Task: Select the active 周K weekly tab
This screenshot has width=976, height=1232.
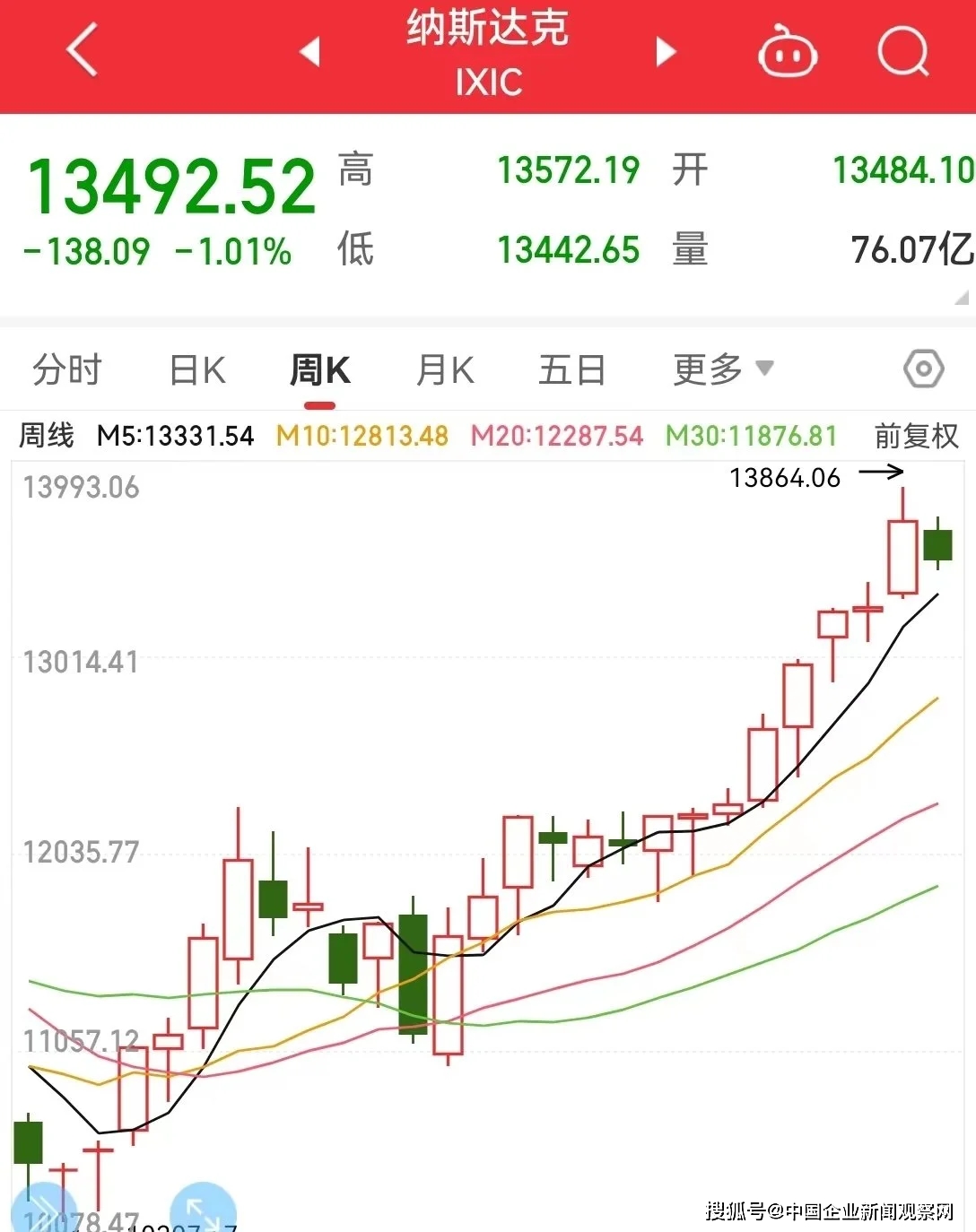Action: [x=319, y=369]
